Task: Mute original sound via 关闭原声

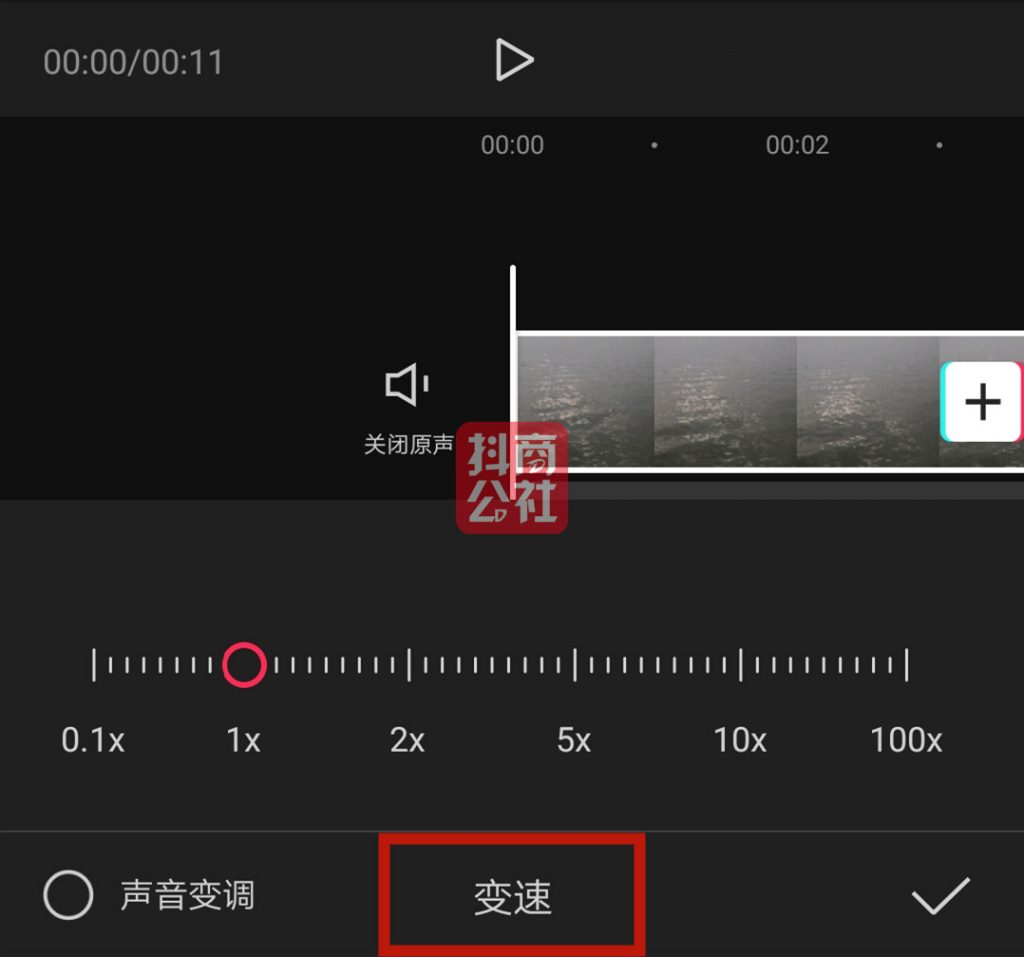Action: point(407,405)
